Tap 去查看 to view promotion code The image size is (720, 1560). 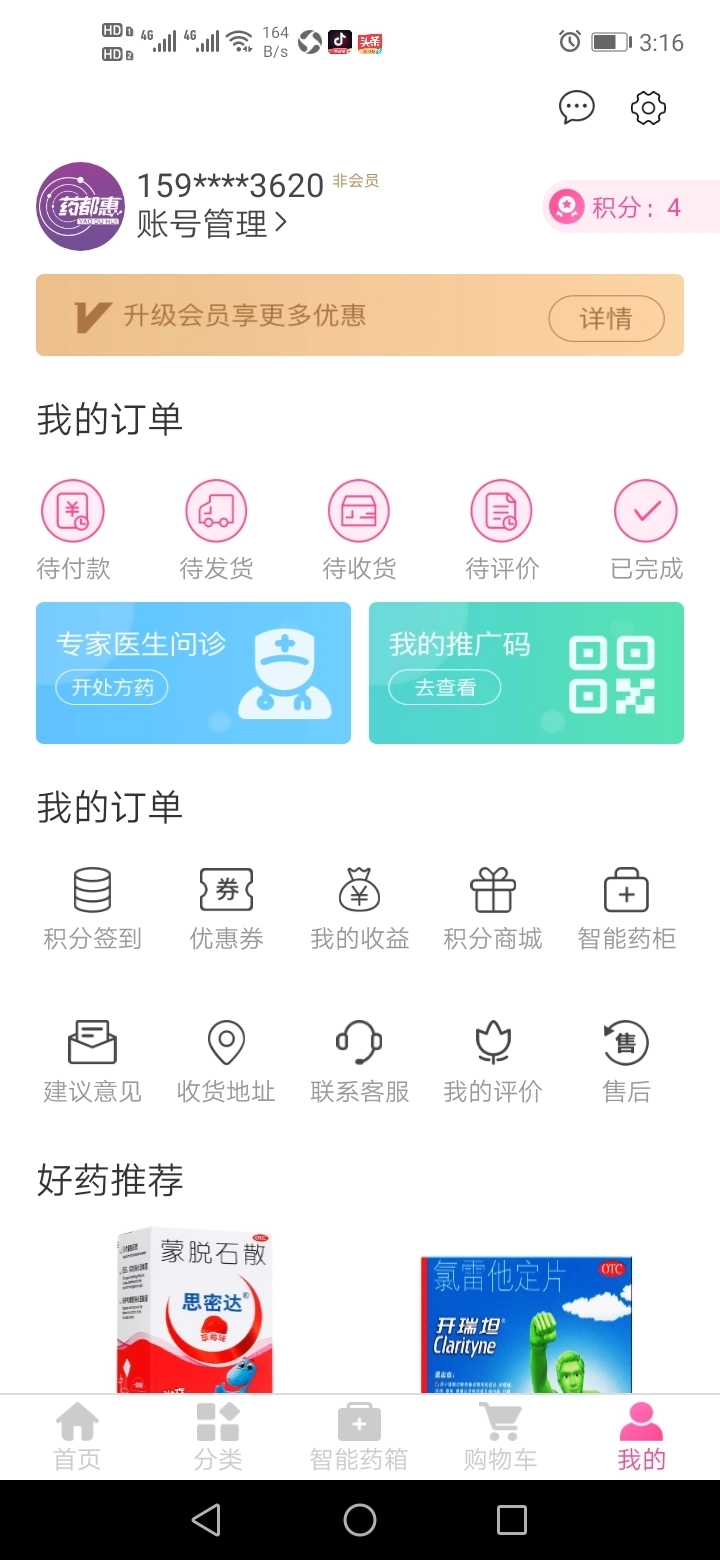[x=443, y=687]
